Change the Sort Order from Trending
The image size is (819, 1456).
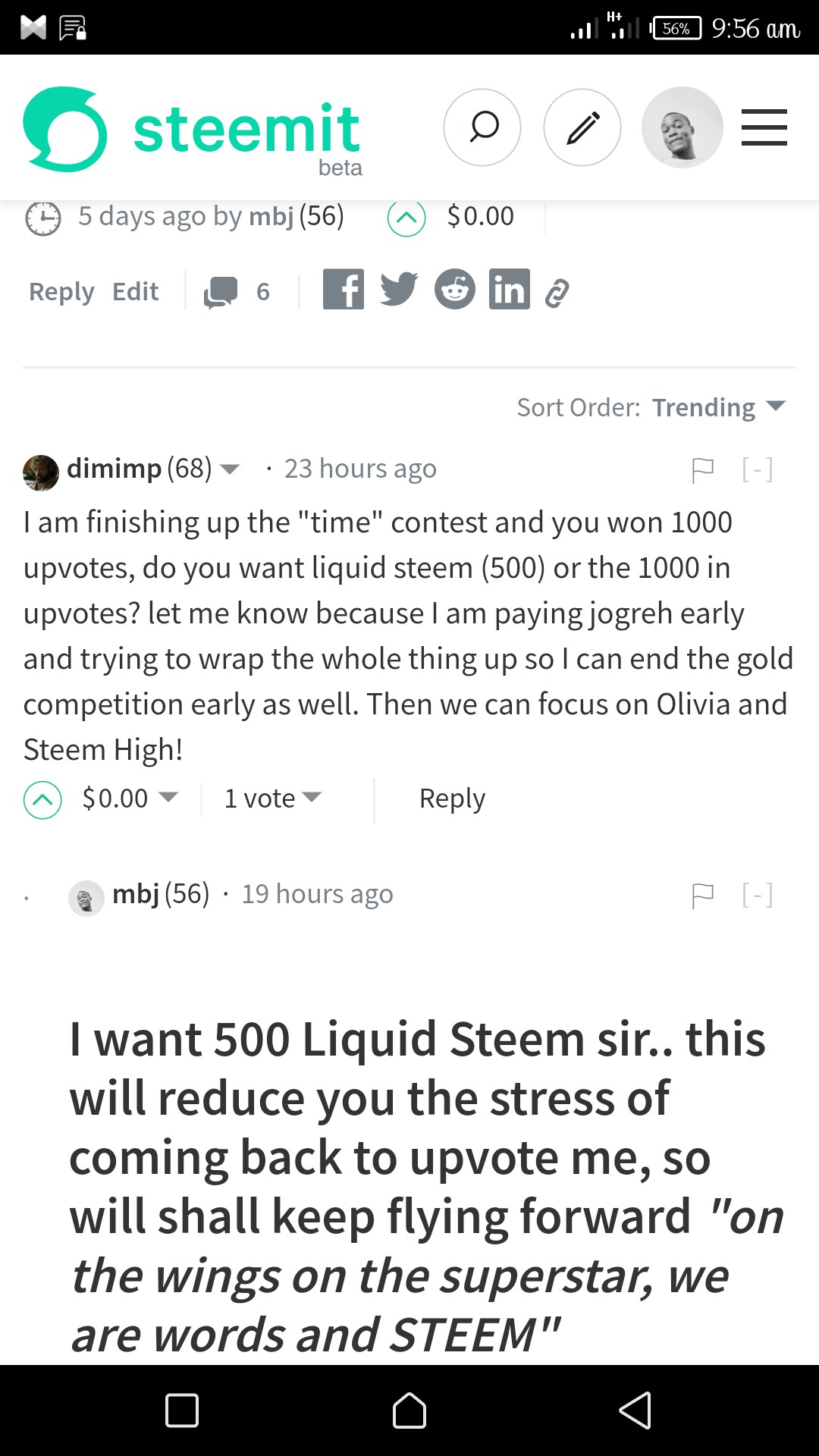pyautogui.click(x=717, y=408)
